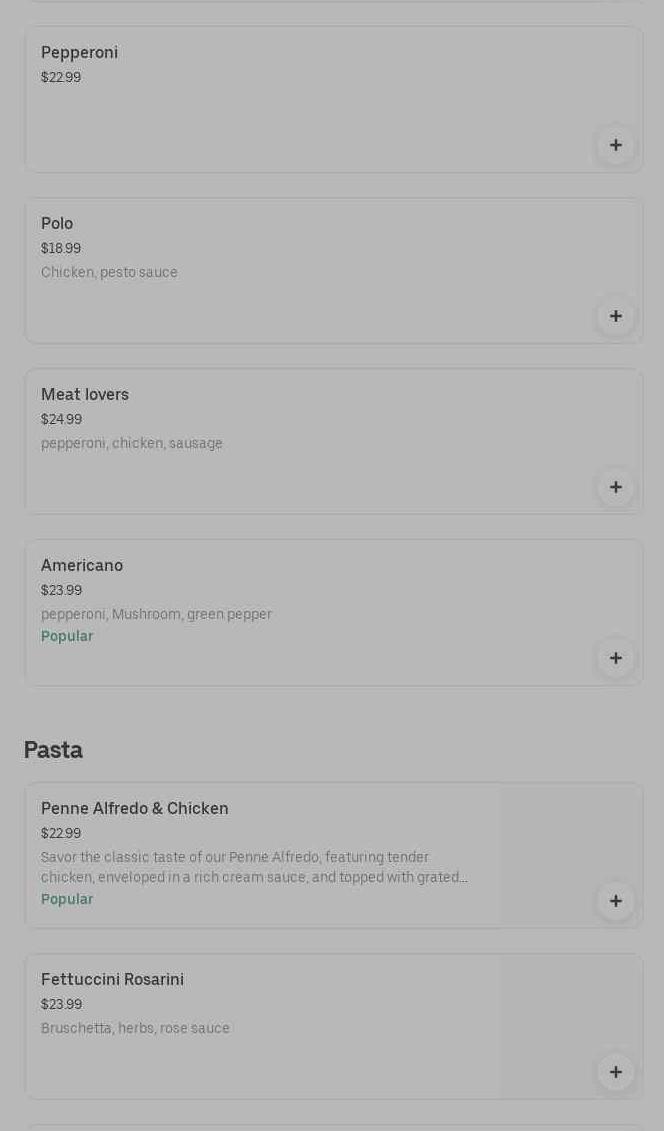View the Americano pizza card details
Image resolution: width=664 pixels, height=1131 pixels.
(334, 612)
